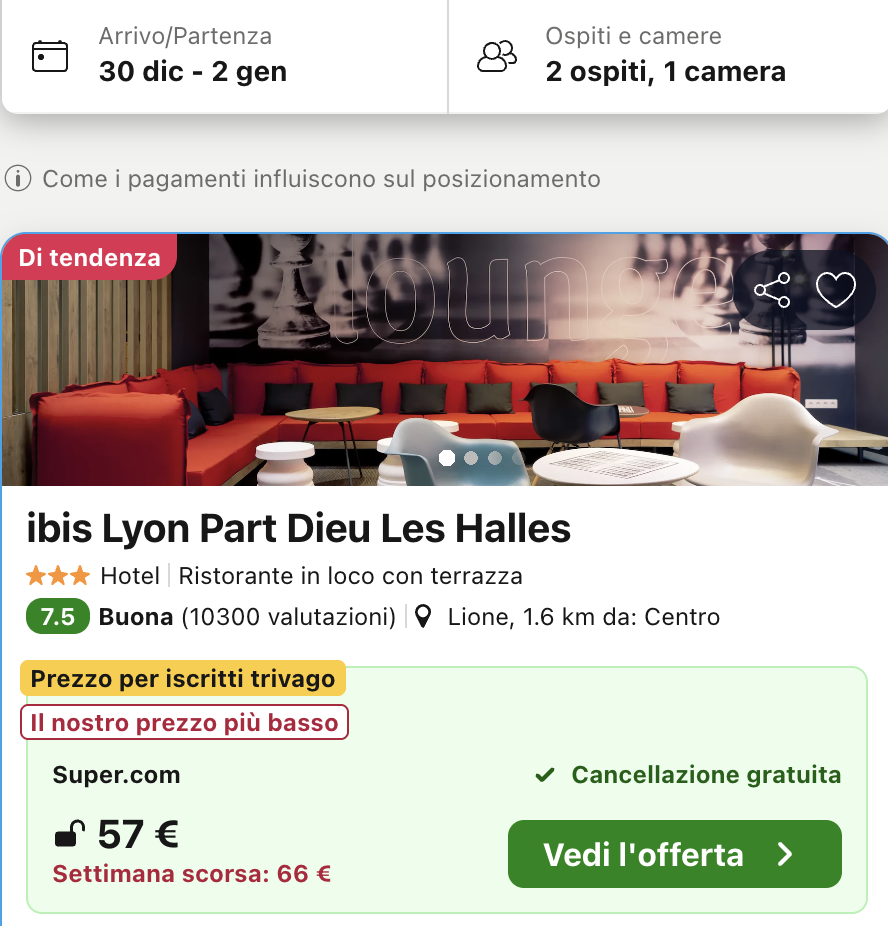This screenshot has height=926, width=888.
Task: Open the info icon about payment rankings
Action: (x=17, y=179)
